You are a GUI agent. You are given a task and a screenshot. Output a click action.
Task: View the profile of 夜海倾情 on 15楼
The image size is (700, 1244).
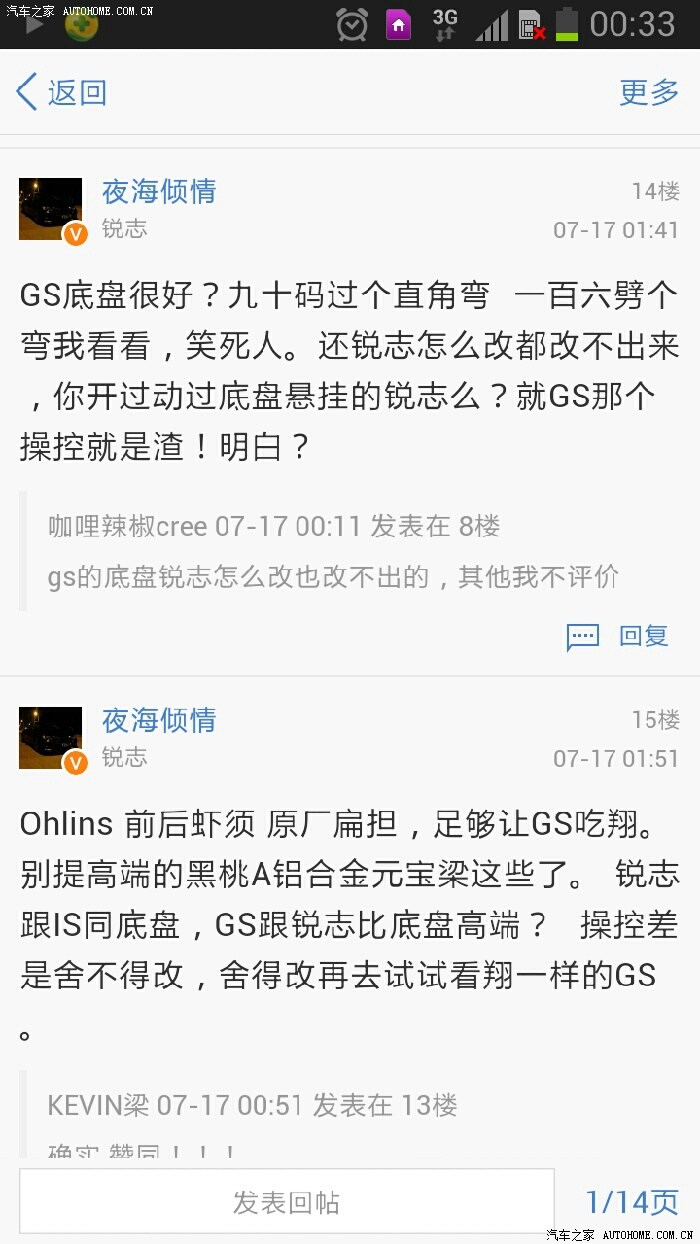[159, 720]
